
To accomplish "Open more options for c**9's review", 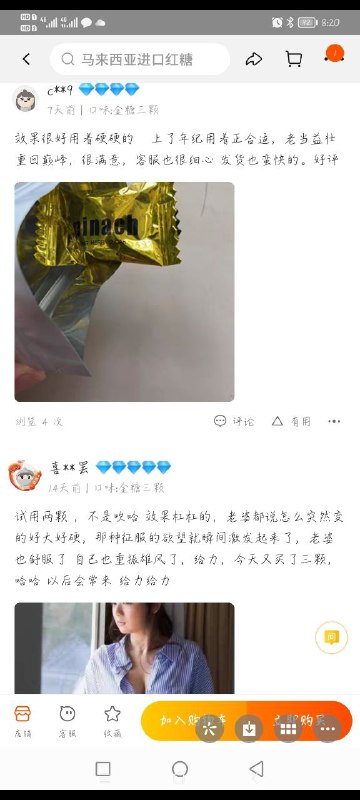I will tap(334, 421).
